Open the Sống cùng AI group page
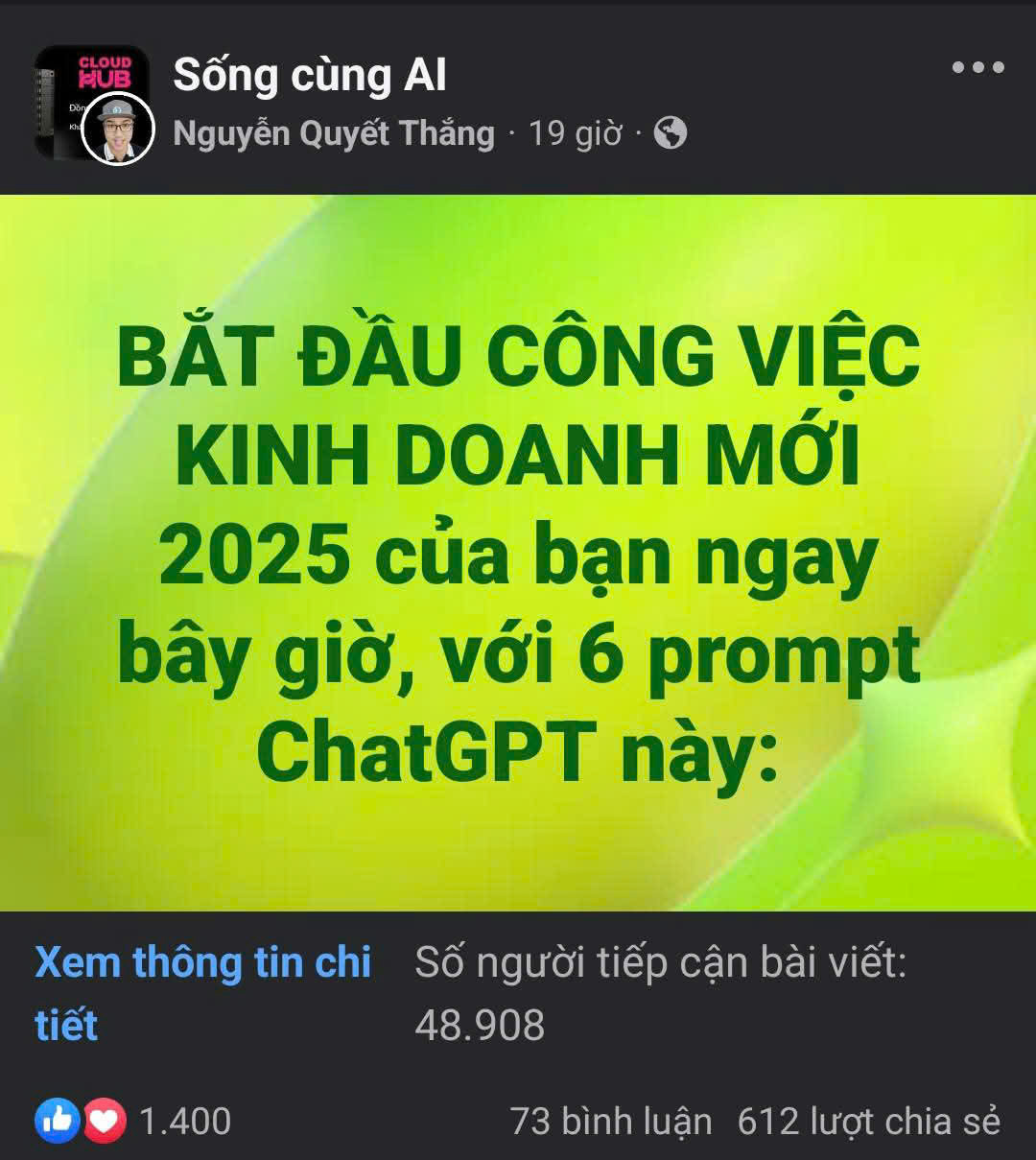 pyautogui.click(x=309, y=76)
